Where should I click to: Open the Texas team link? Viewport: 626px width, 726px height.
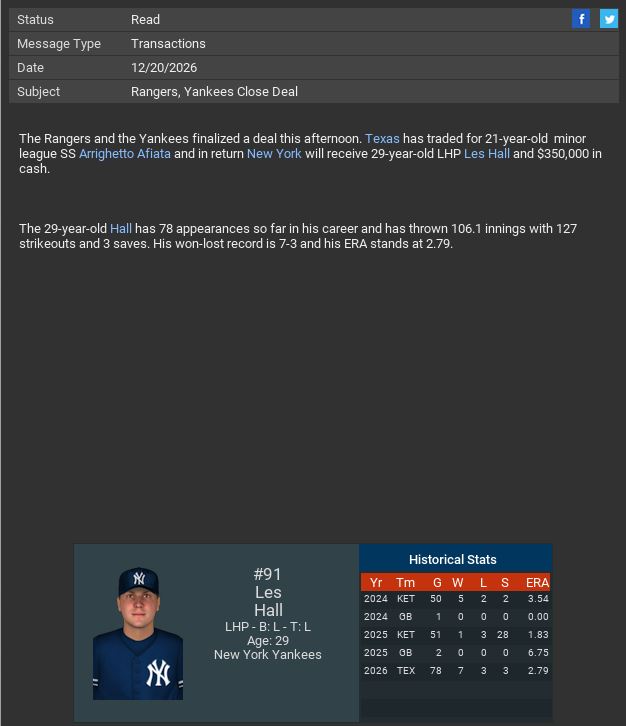click(382, 139)
